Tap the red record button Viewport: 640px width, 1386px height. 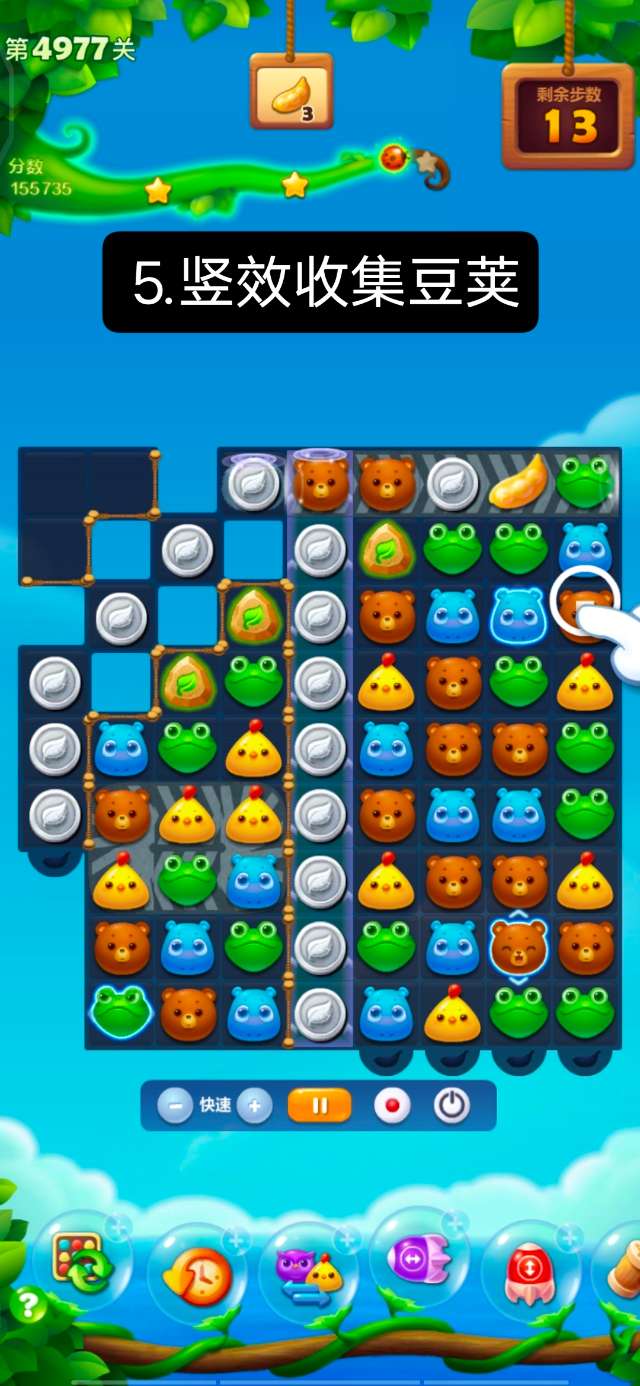point(392,1106)
